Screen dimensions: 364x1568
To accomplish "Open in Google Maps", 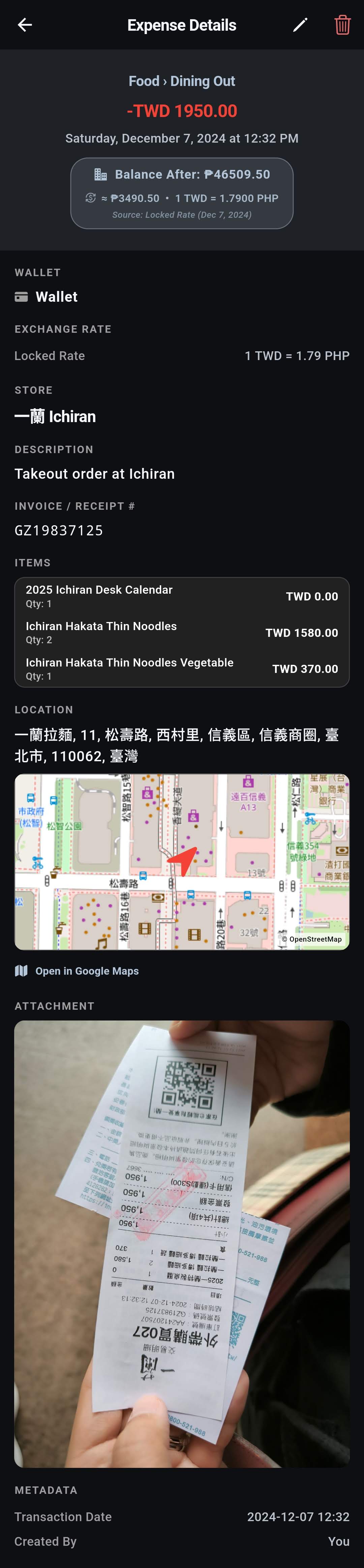I will [77, 971].
